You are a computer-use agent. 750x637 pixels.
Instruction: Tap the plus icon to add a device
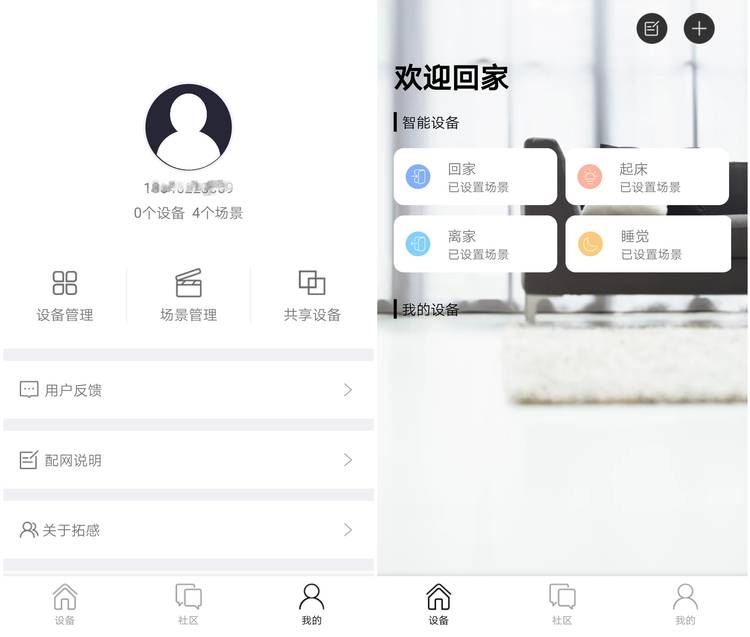click(x=699, y=28)
